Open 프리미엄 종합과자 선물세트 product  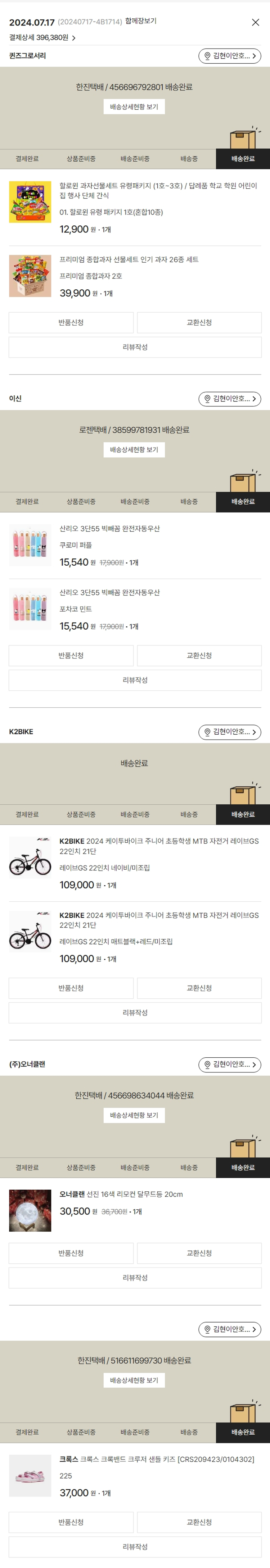pos(129,259)
